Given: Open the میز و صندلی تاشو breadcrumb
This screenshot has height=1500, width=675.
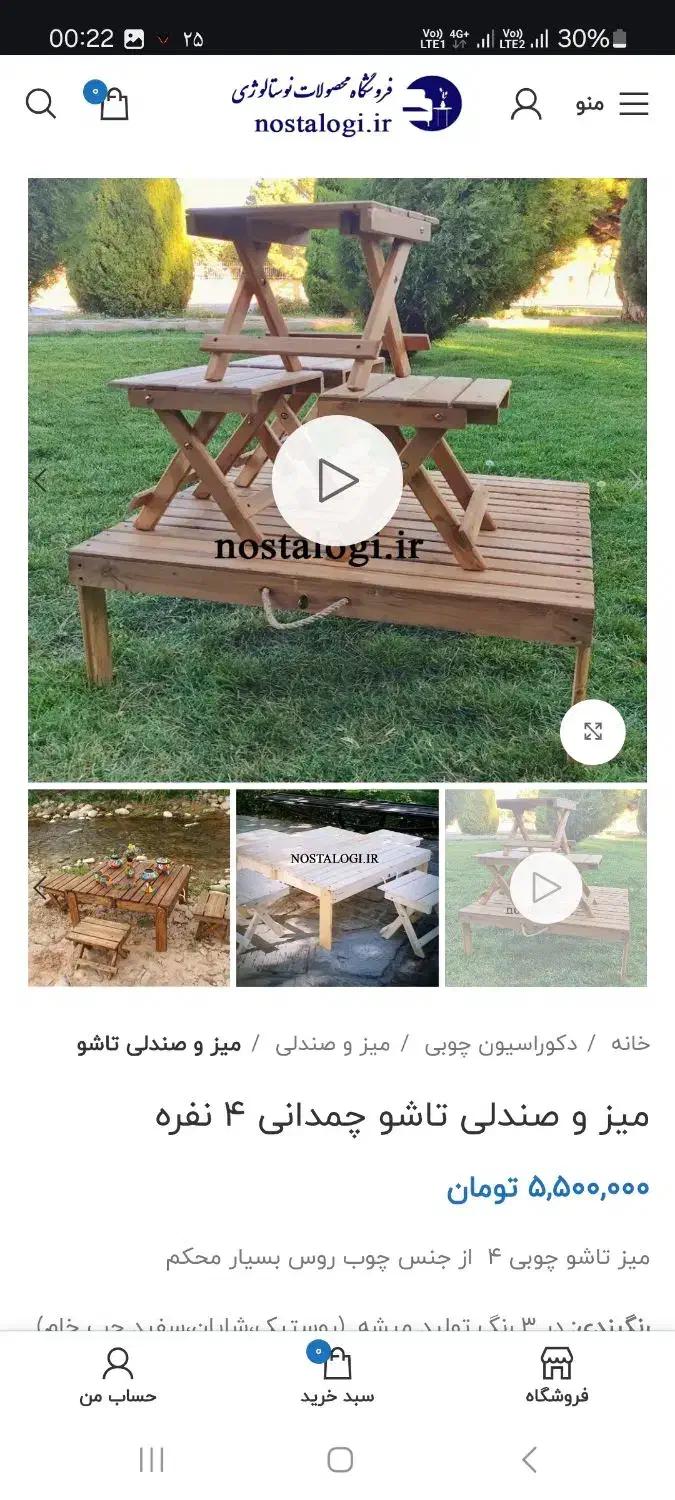Looking at the screenshot, I should click(159, 1044).
